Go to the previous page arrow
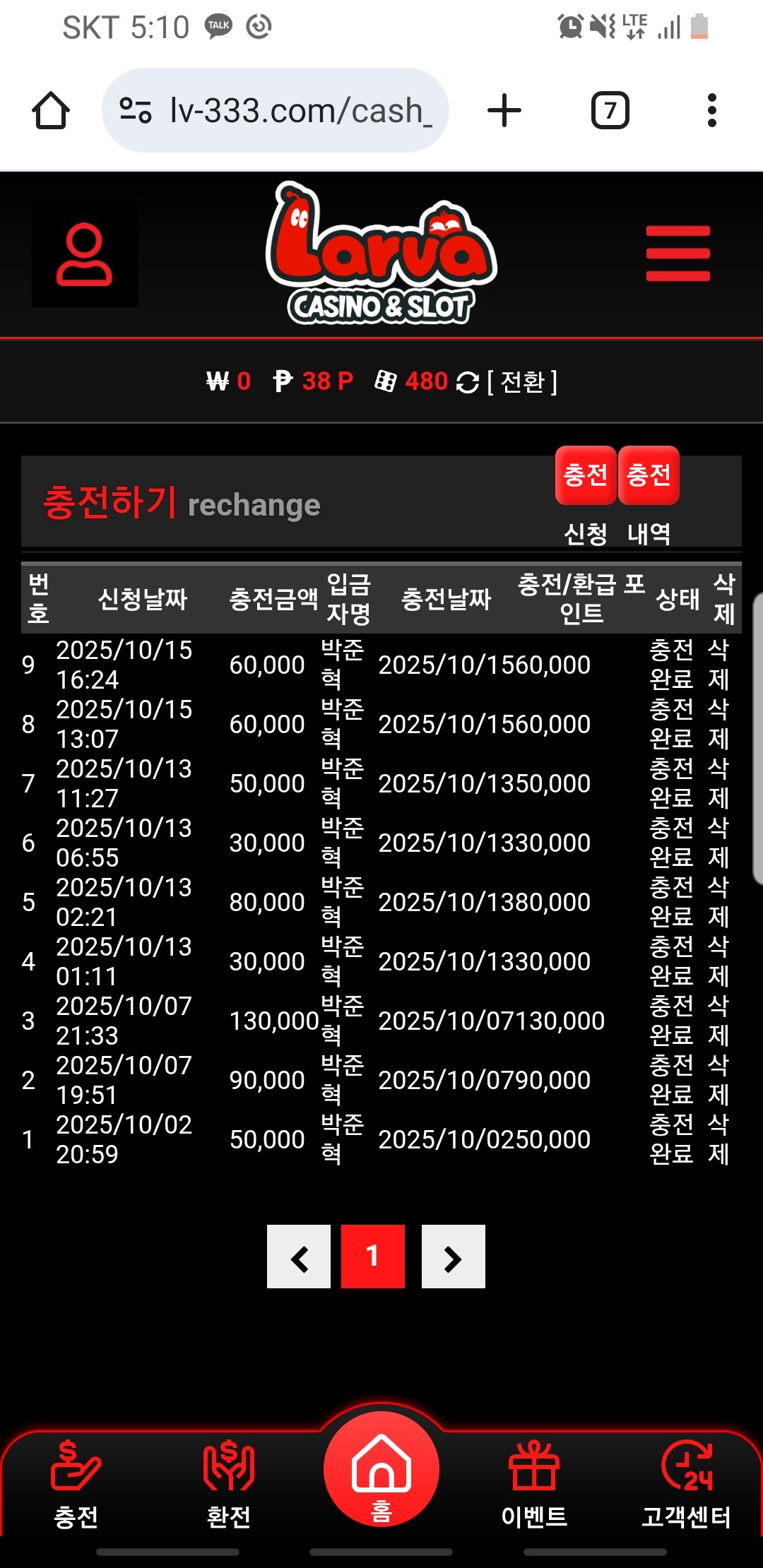This screenshot has width=763, height=1568. coord(299,1257)
